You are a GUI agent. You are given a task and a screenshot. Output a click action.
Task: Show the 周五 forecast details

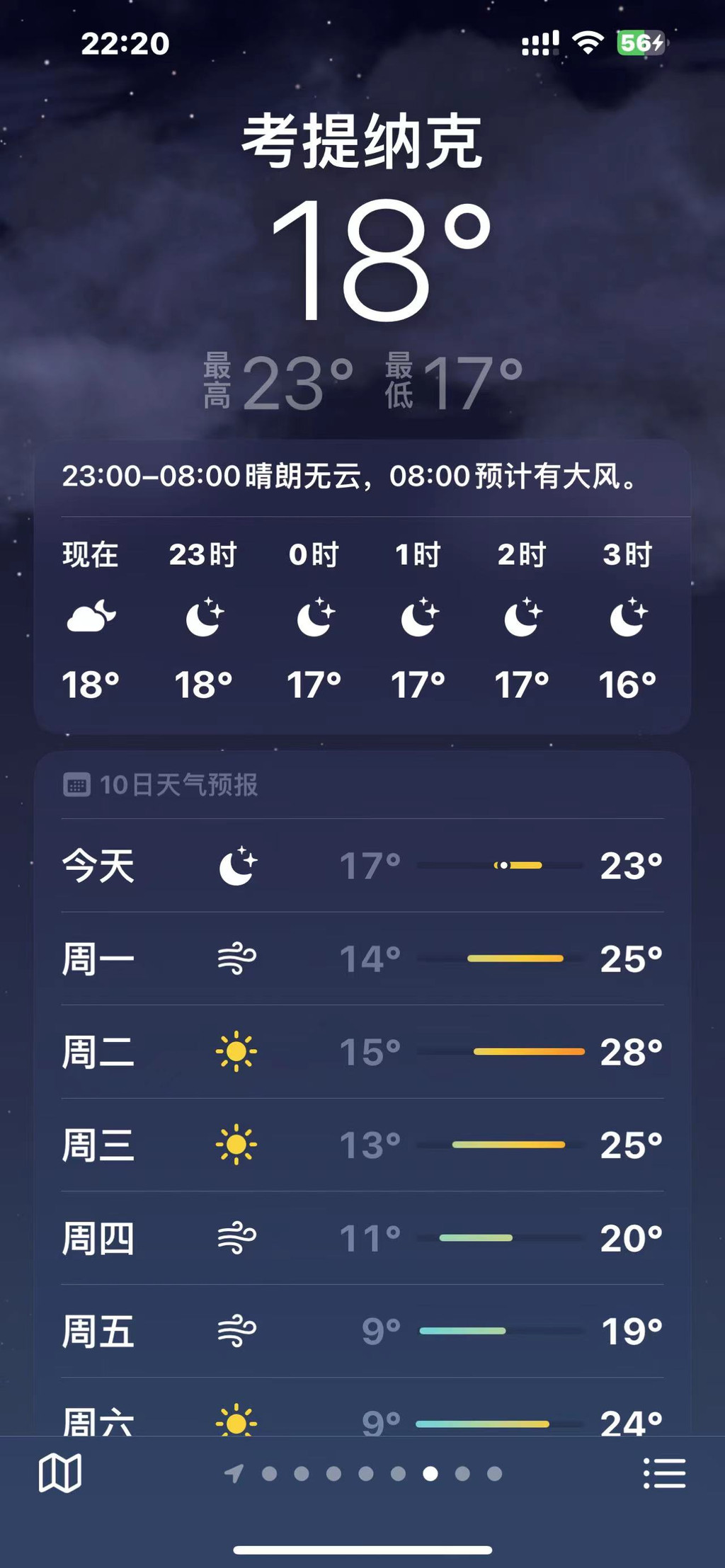pyautogui.click(x=362, y=1331)
